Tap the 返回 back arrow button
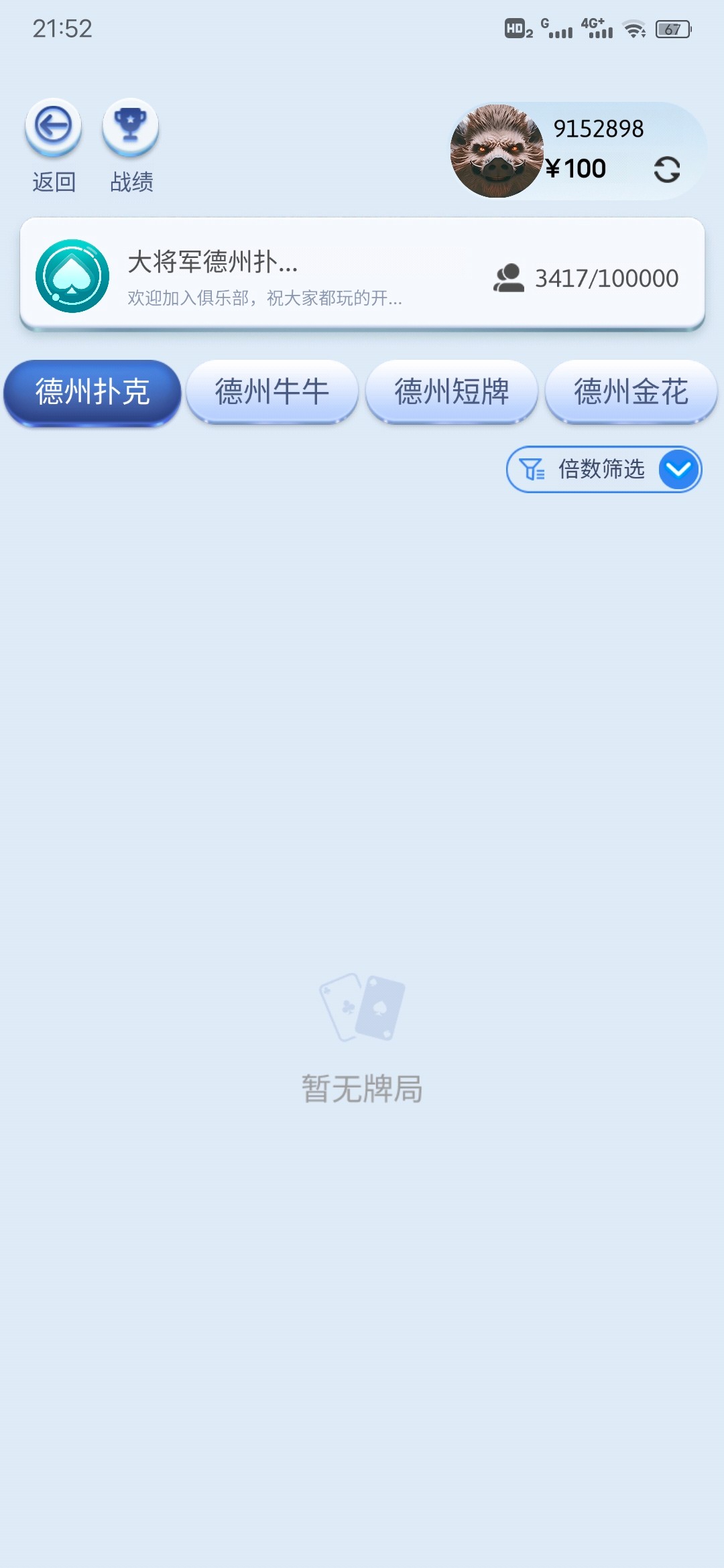 tap(54, 127)
